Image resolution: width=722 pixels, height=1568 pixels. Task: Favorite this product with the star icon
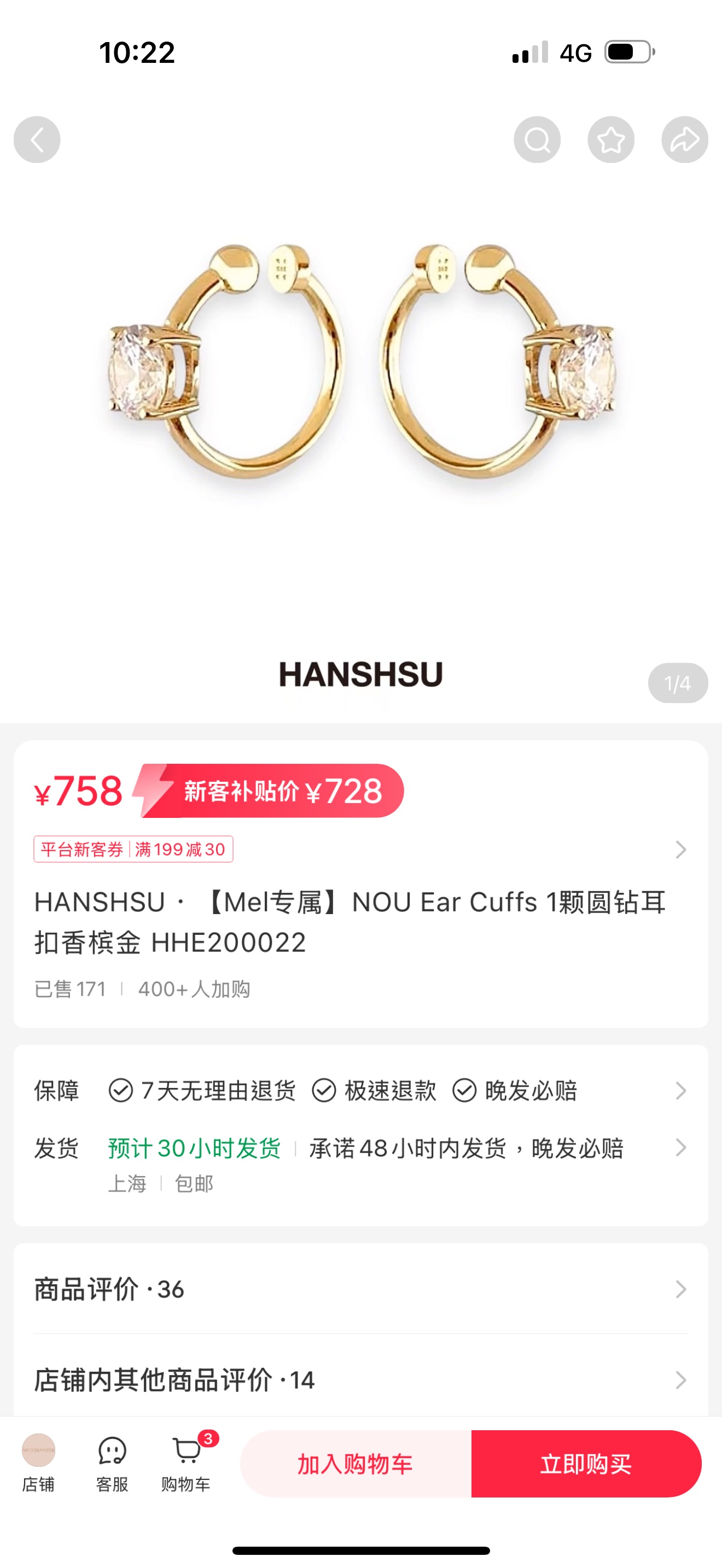coord(610,139)
